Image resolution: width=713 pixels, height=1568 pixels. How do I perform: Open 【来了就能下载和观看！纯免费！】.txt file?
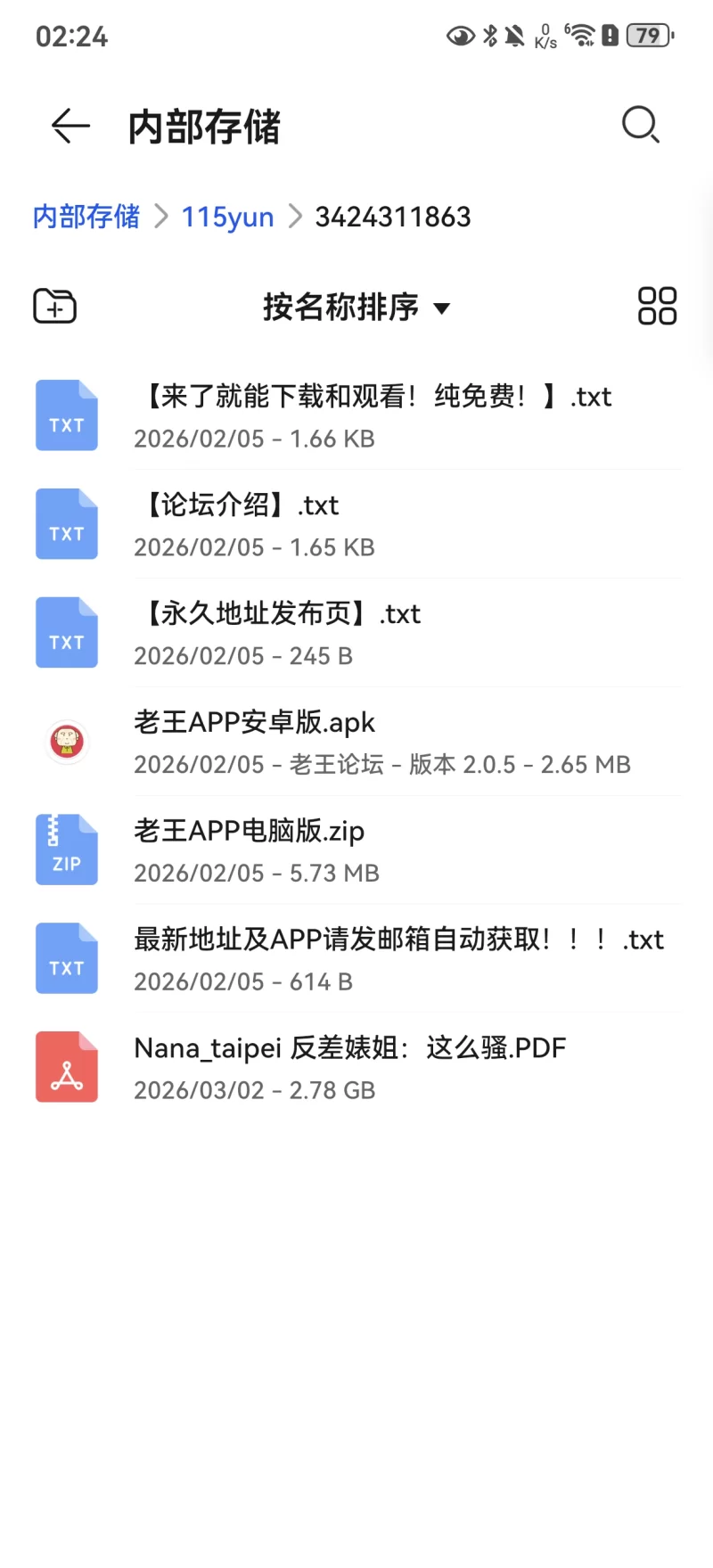tap(374, 415)
